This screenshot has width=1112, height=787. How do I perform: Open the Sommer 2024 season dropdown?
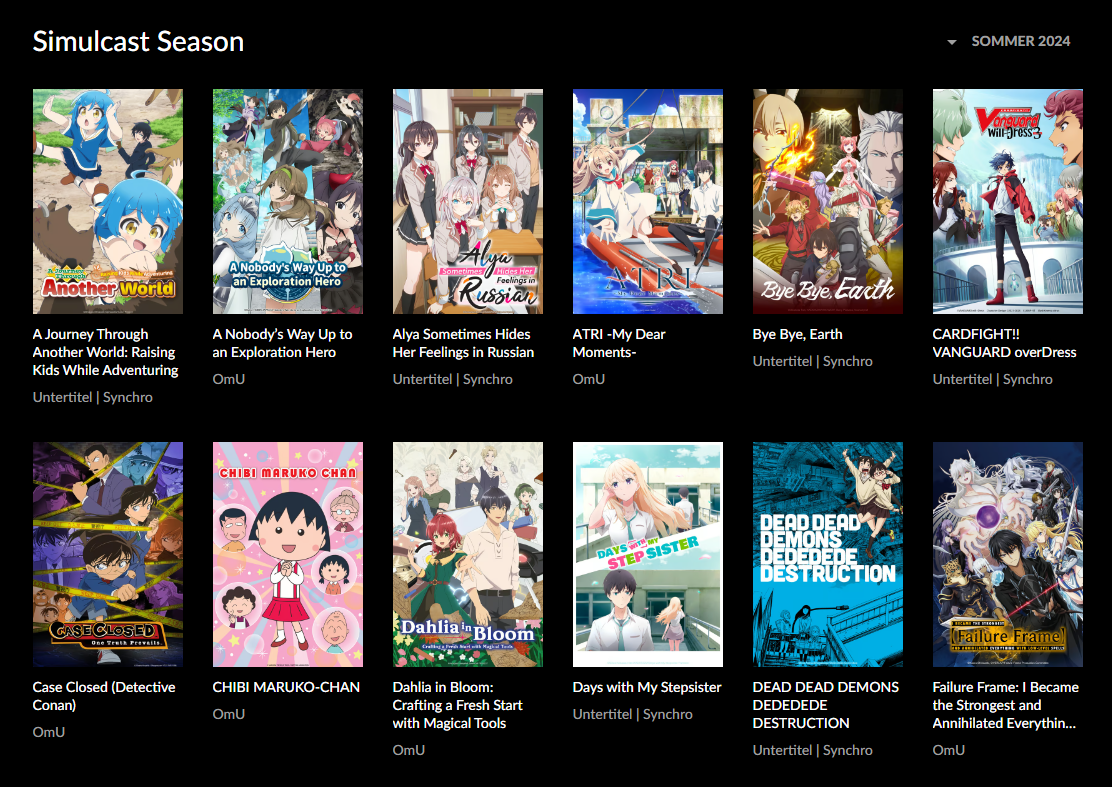(x=1010, y=41)
